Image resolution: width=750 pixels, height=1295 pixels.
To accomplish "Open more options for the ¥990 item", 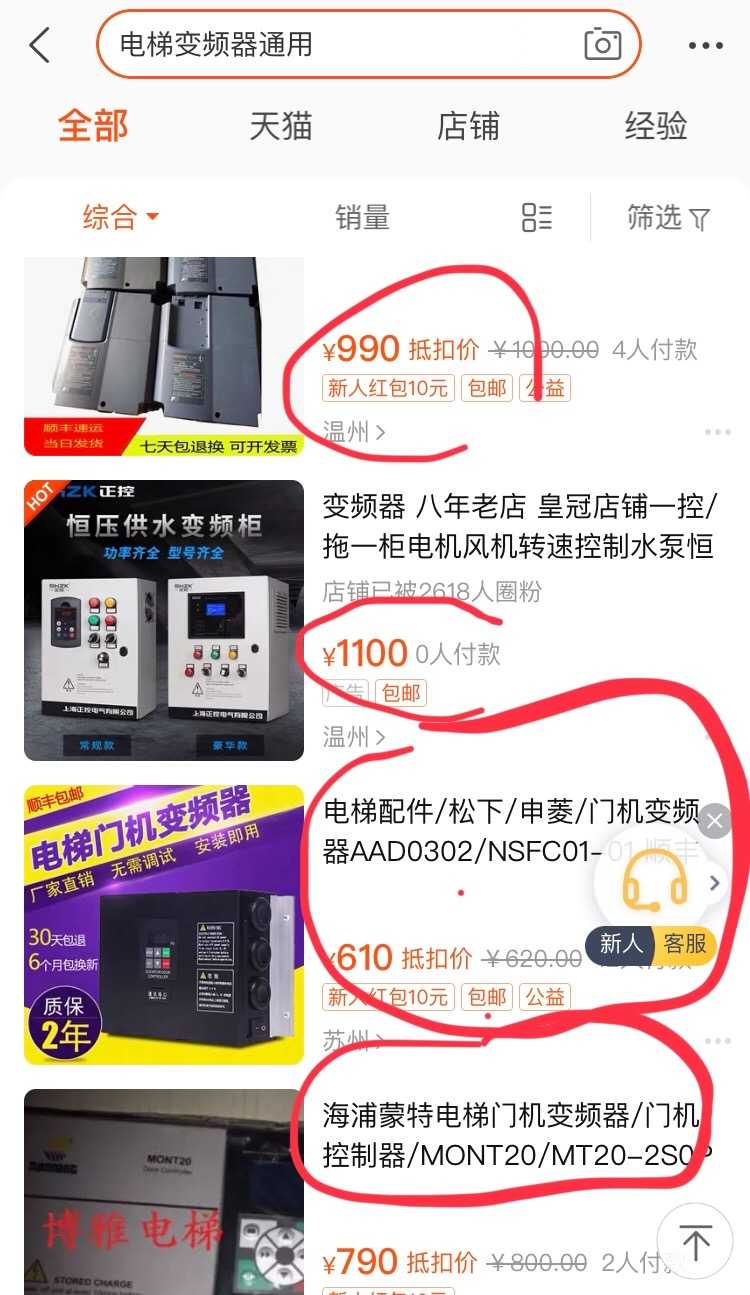I will coord(717,432).
